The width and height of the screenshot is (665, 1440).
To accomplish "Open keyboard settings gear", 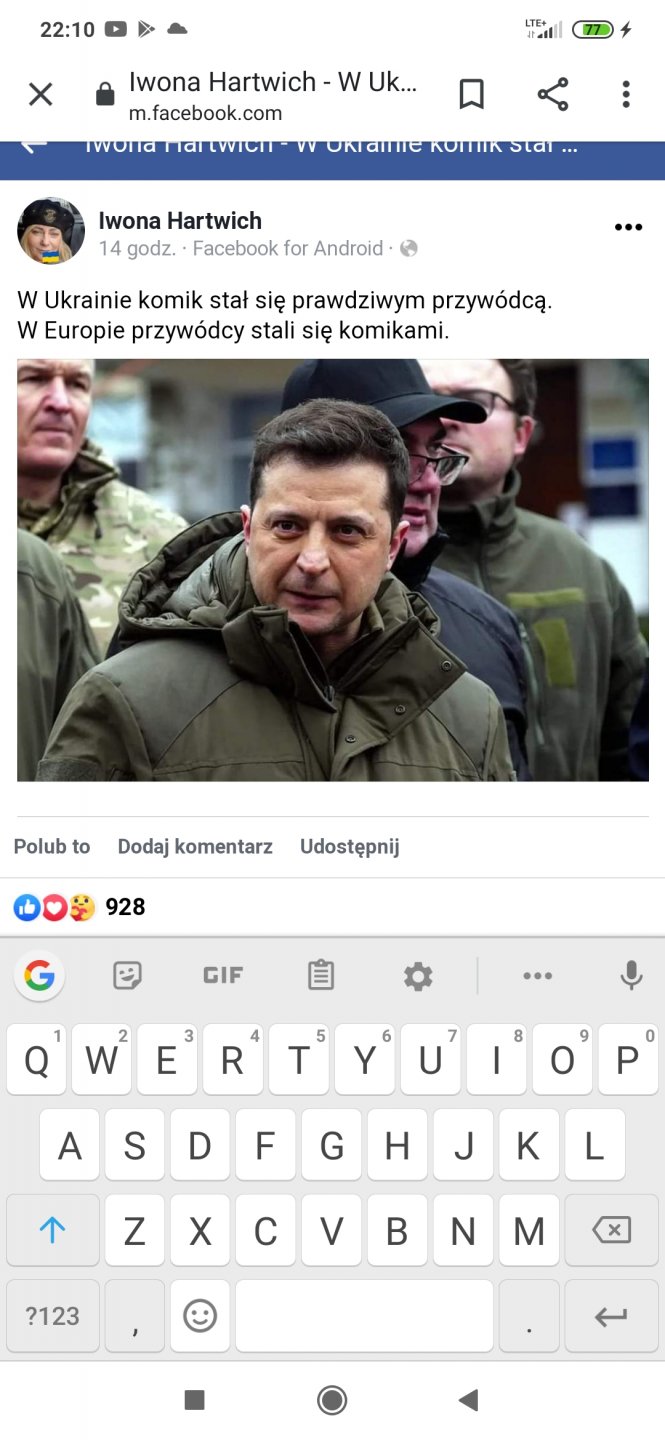I will pos(418,975).
